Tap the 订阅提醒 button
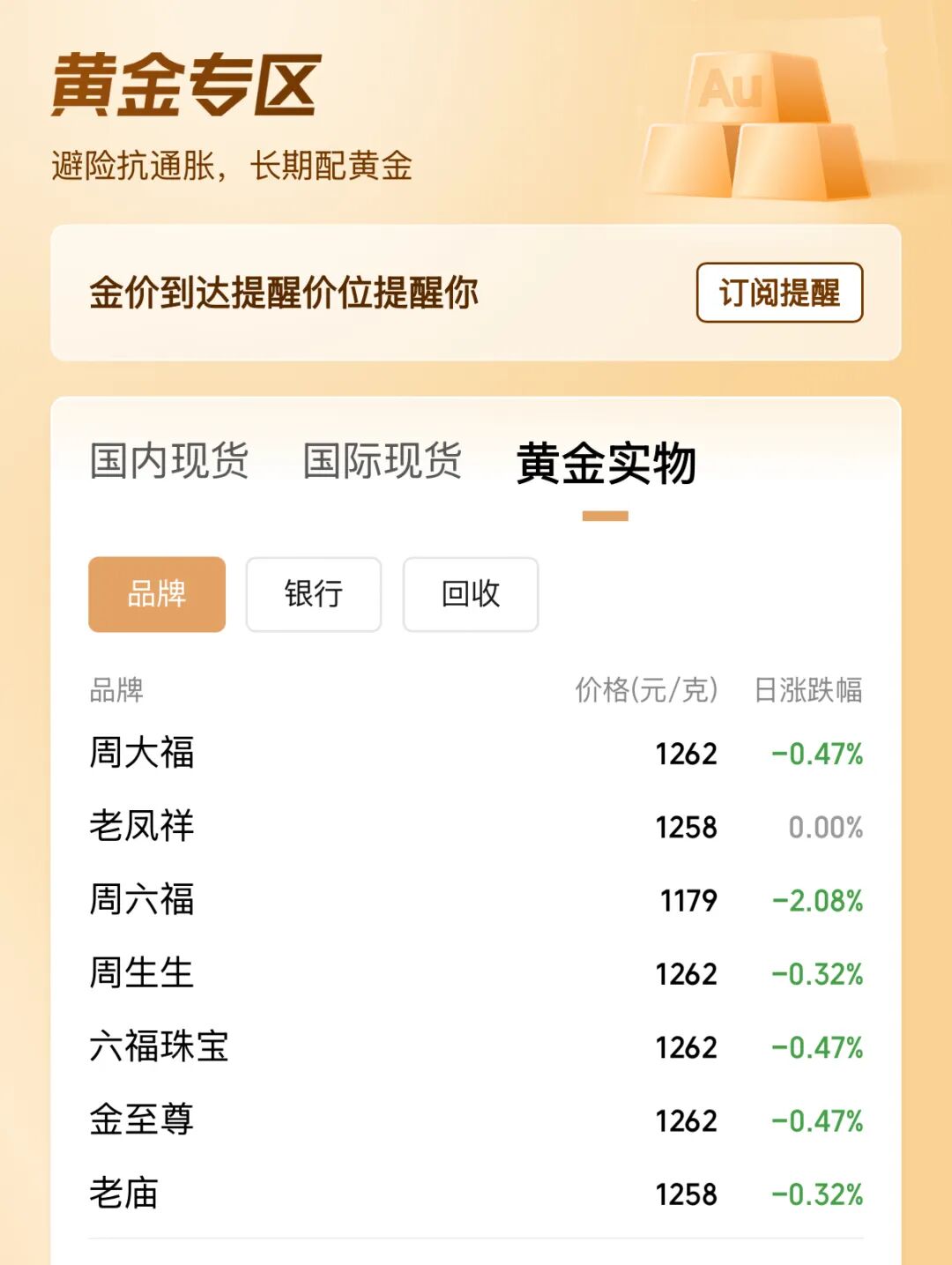Screen dimensions: 952x1265 coord(779,293)
